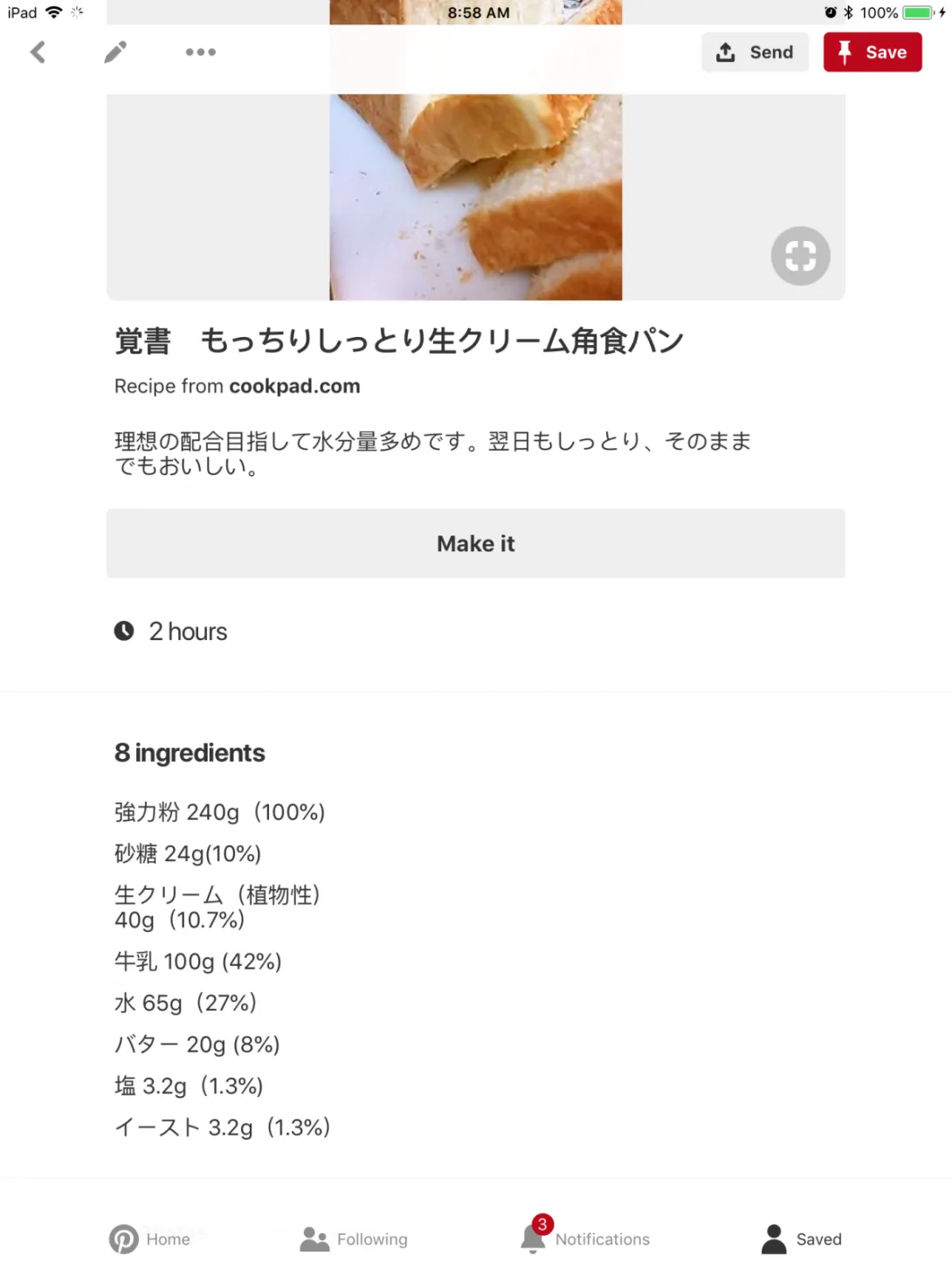Open the three-dot overflow menu
This screenshot has width=952, height=1269.
click(200, 52)
